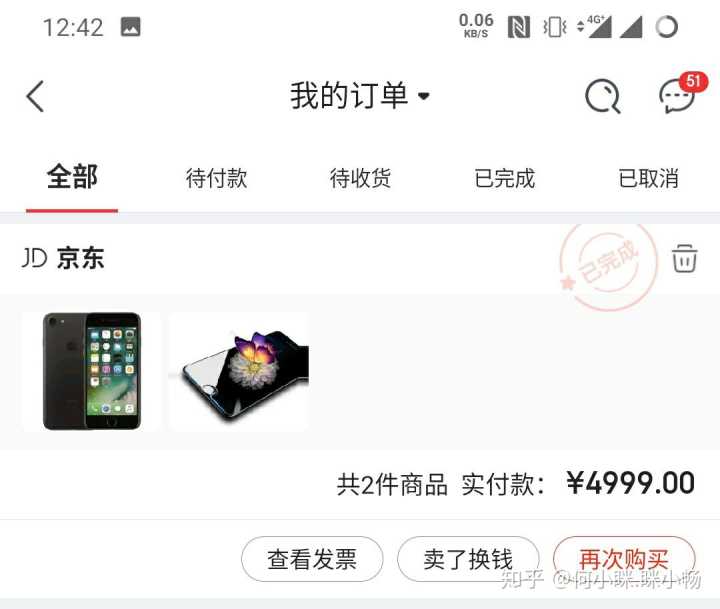Switch to the 已取消 tab
Viewport: 720px width, 609px height.
(648, 178)
